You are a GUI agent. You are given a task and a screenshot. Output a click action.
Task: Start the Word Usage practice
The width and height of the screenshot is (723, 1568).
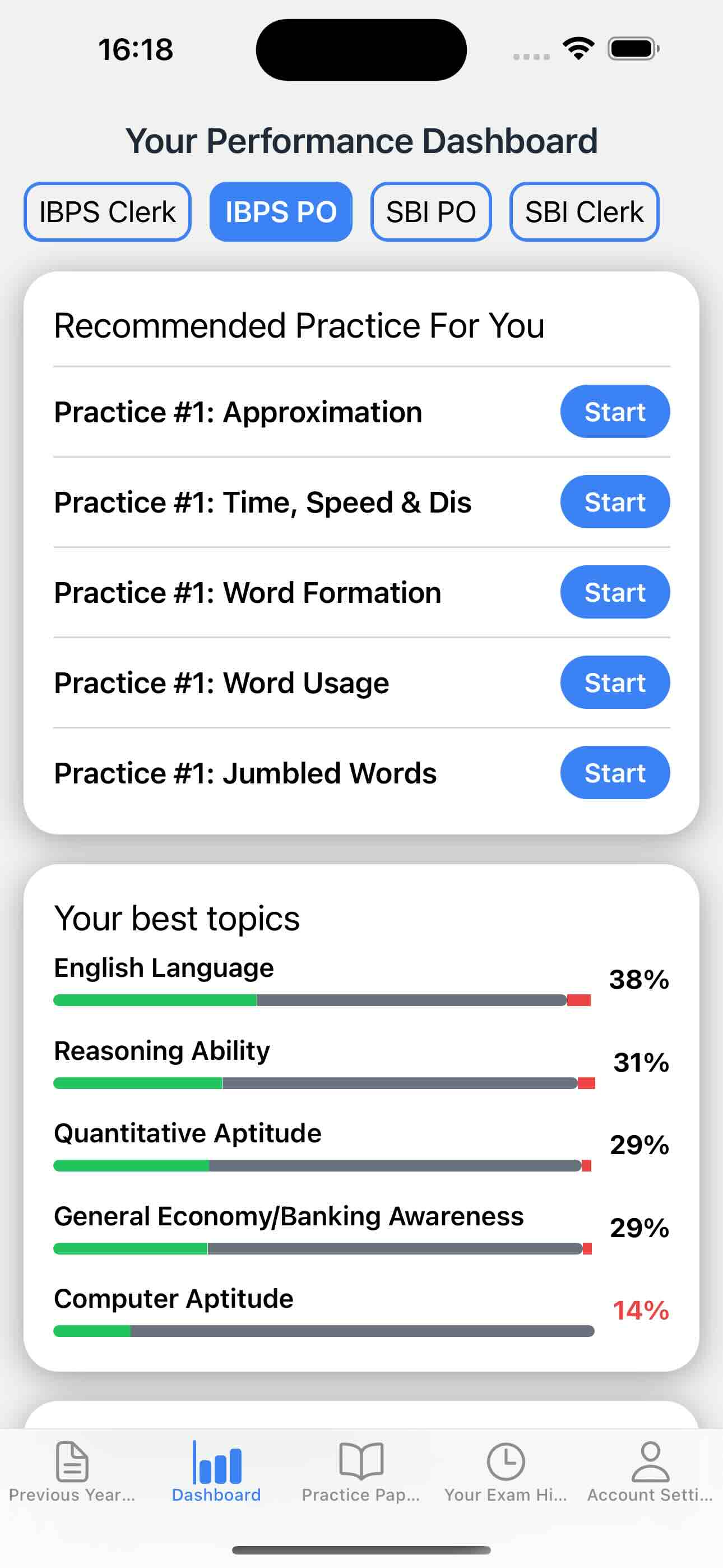pos(615,682)
